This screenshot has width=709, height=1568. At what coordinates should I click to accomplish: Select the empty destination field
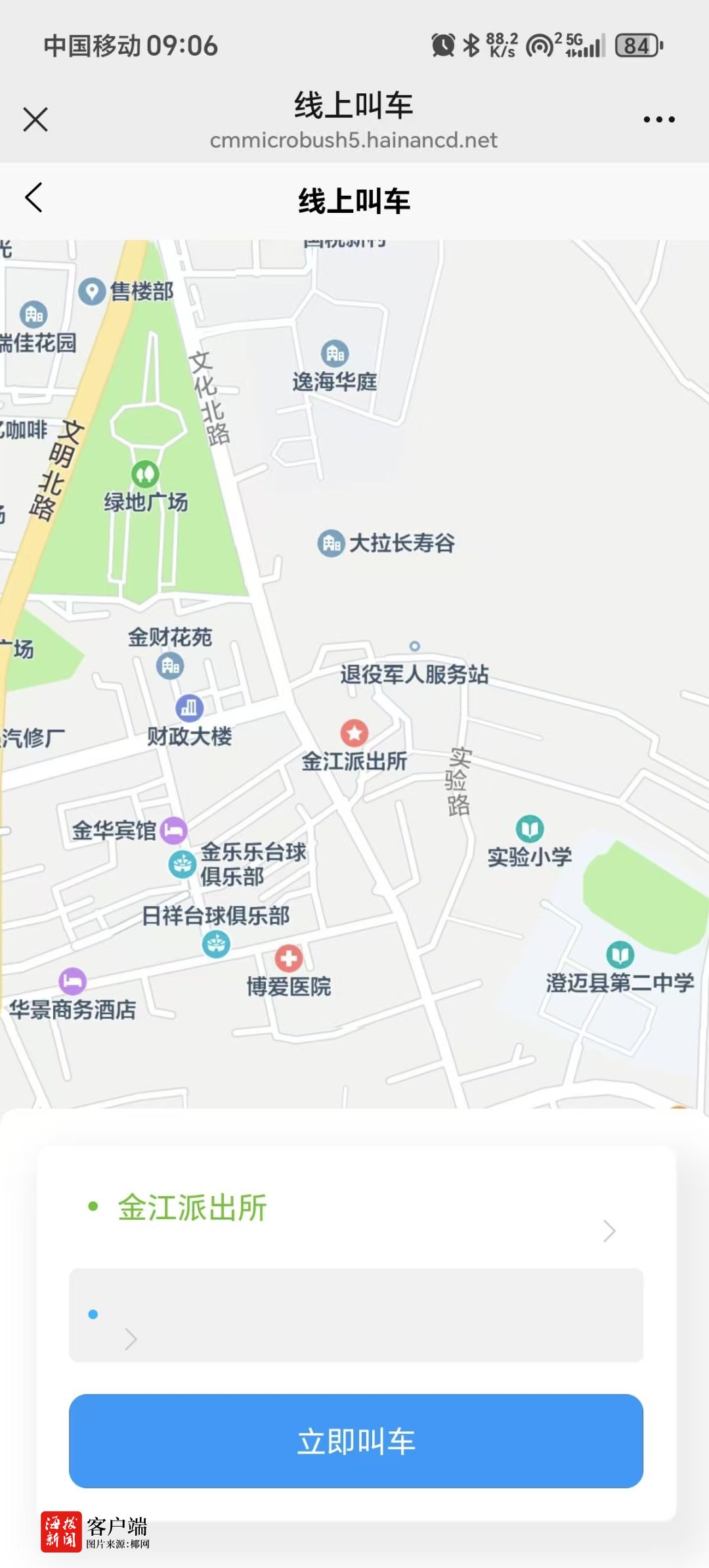tap(356, 1316)
